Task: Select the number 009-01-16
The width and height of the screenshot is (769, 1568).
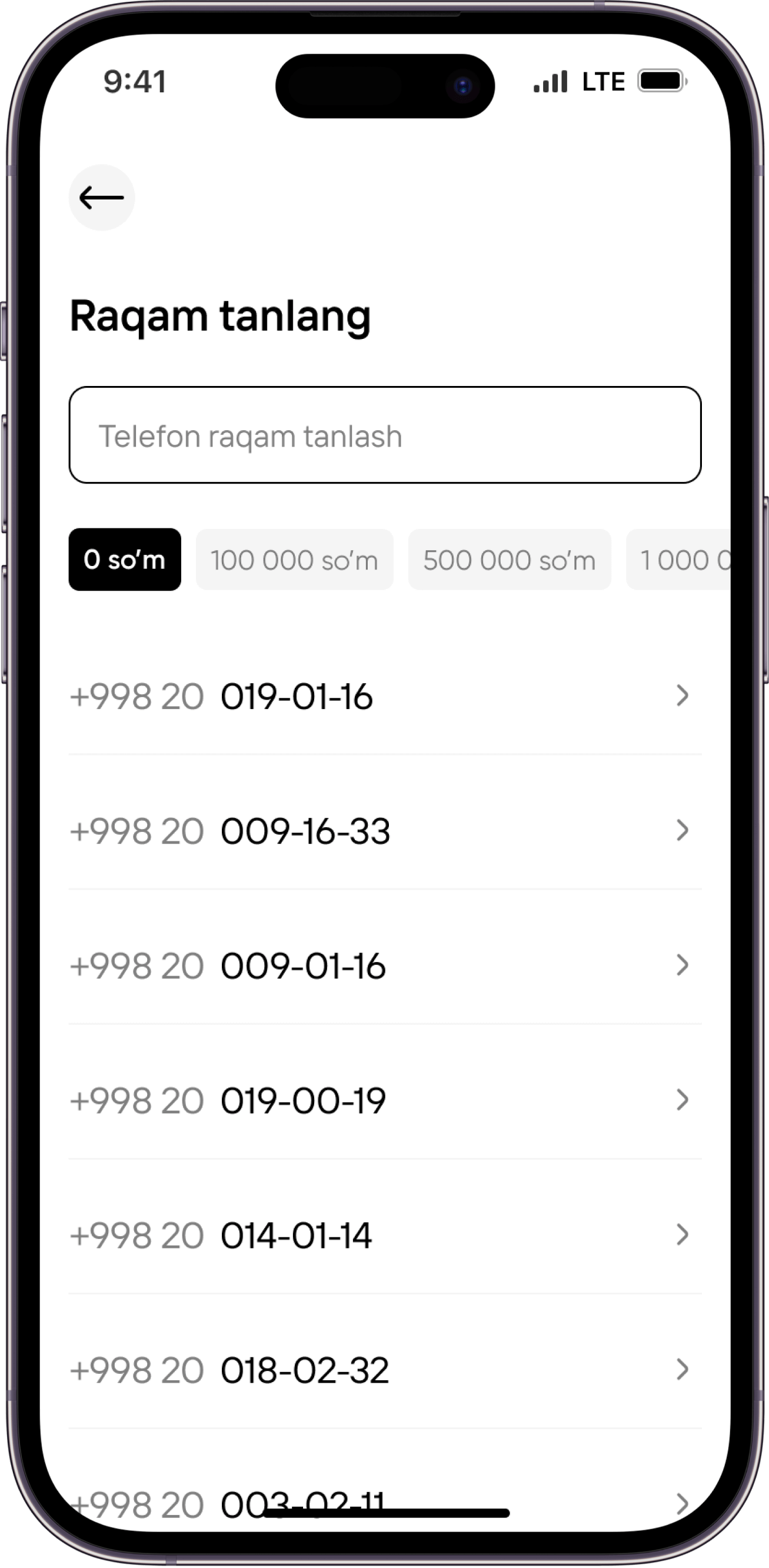Action: click(x=385, y=966)
